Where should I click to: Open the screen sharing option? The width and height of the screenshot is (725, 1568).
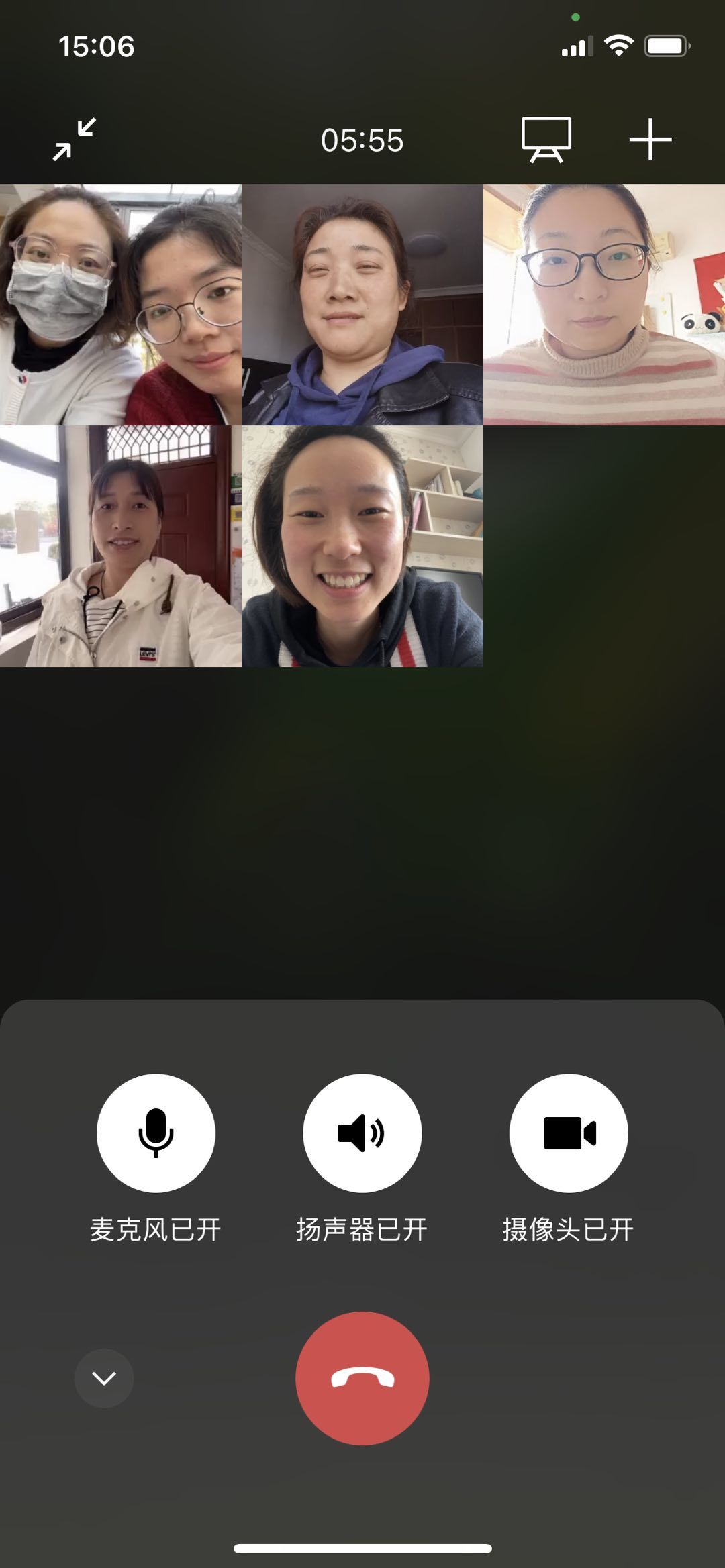546,140
